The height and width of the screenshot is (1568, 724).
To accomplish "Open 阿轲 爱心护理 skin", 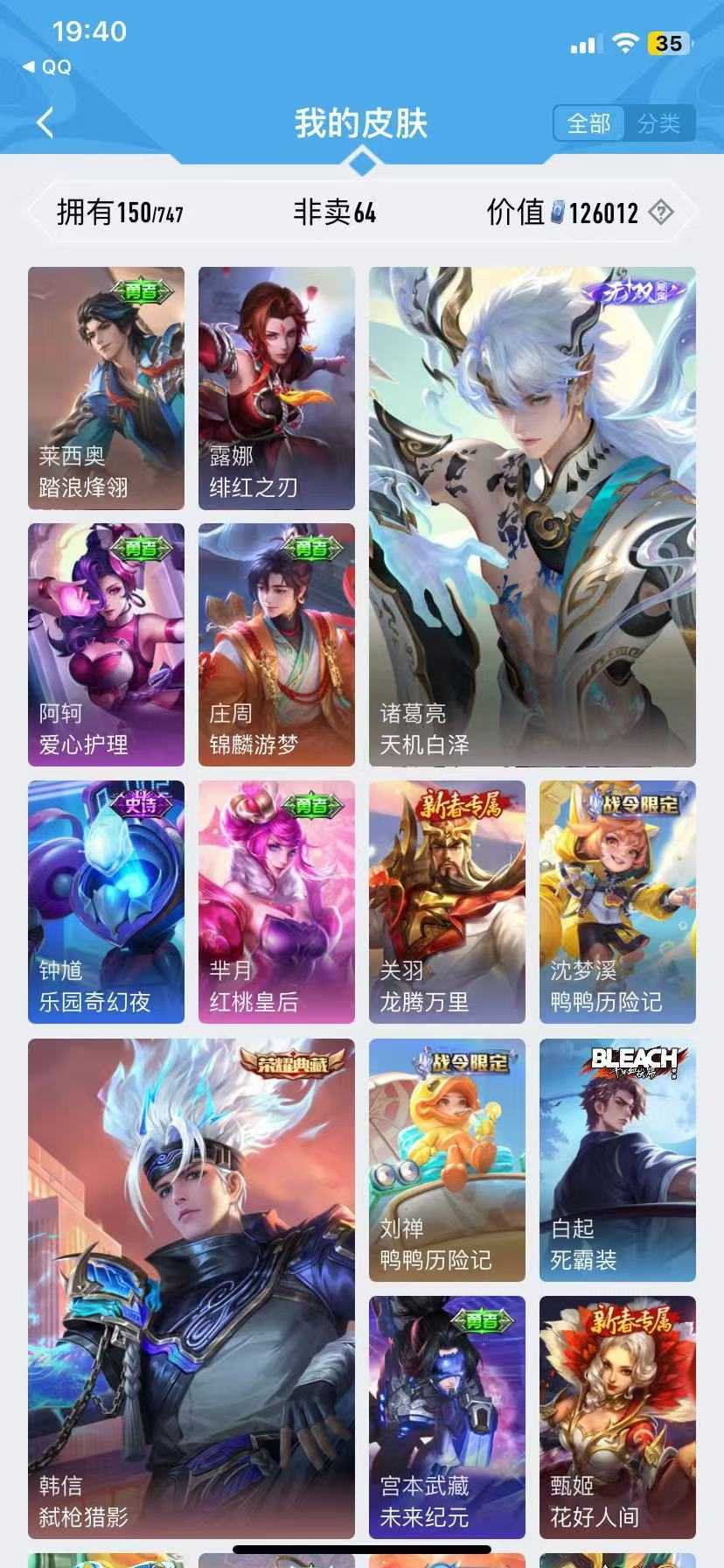I will click(x=106, y=645).
